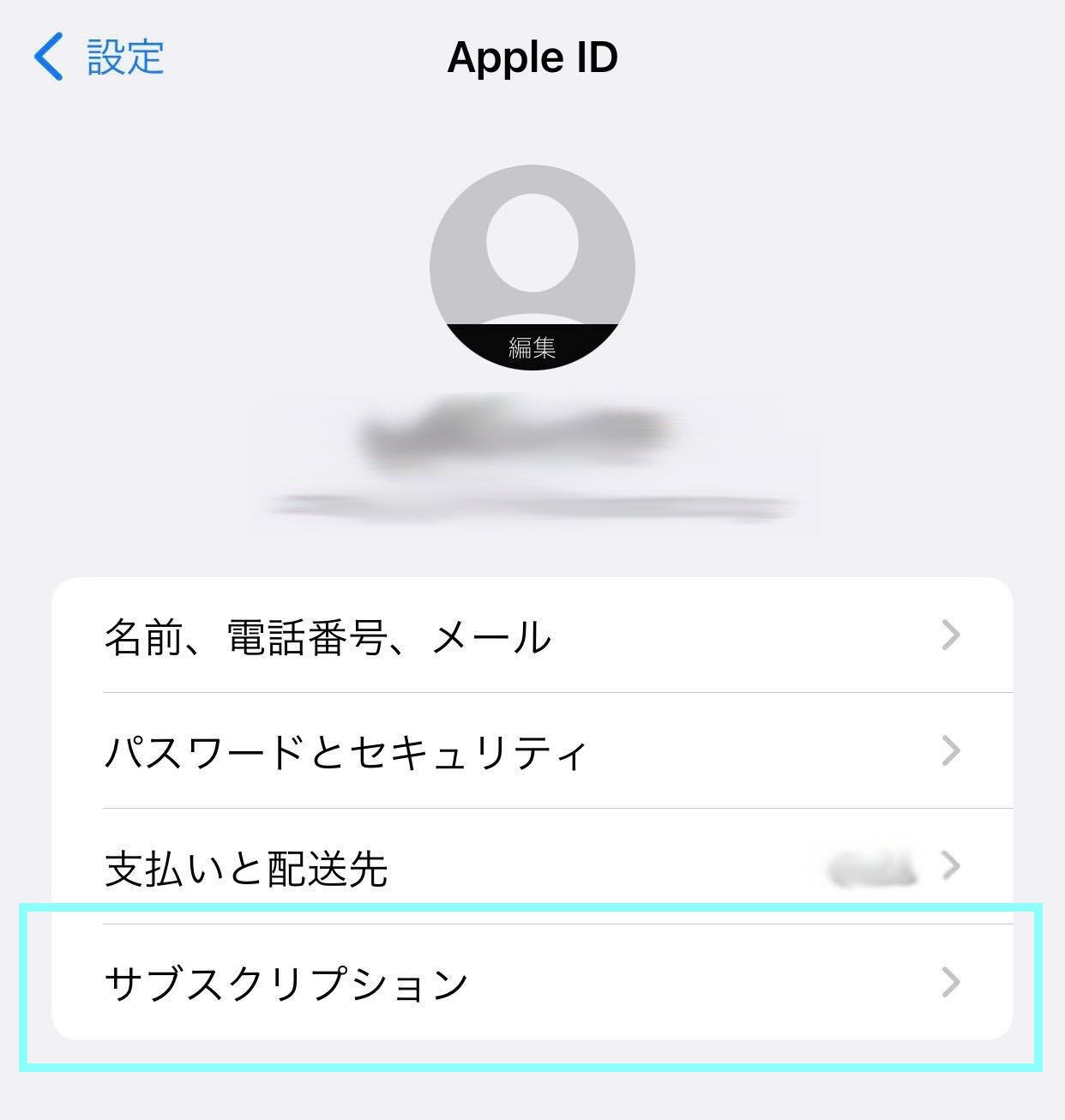Go back to 設定
1065x1120 pixels.
[x=99, y=57]
